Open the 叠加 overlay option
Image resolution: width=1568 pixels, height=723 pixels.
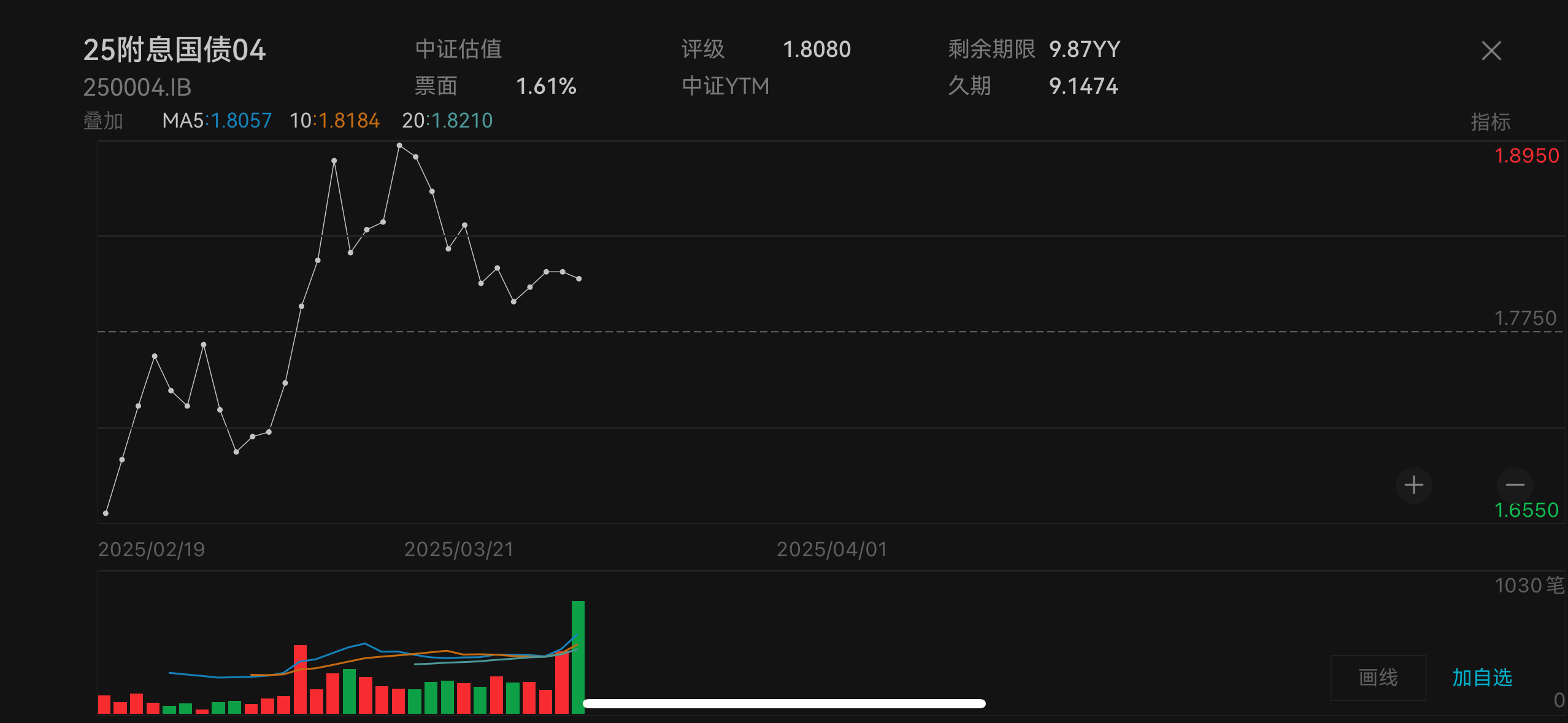(103, 121)
